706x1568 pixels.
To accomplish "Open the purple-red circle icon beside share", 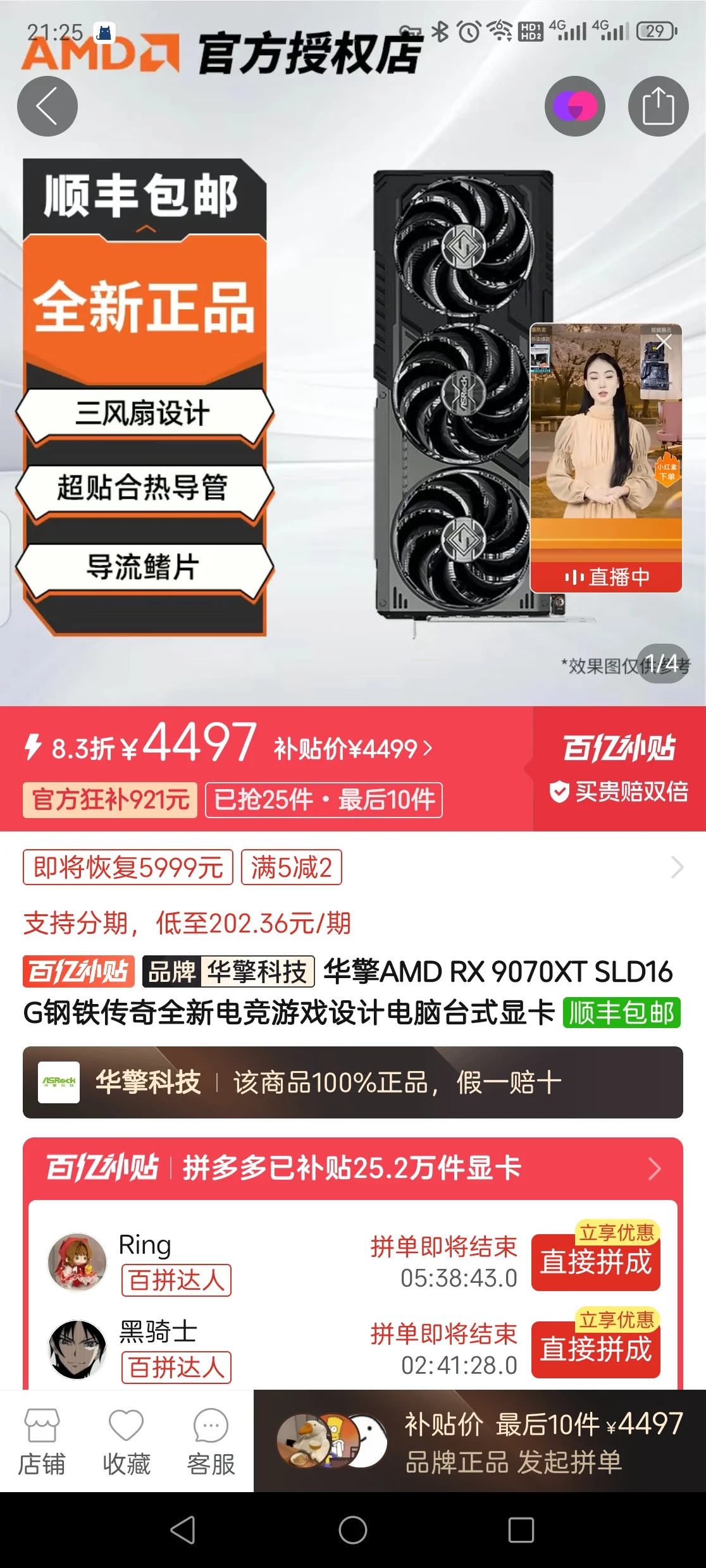I will pyautogui.click(x=575, y=106).
